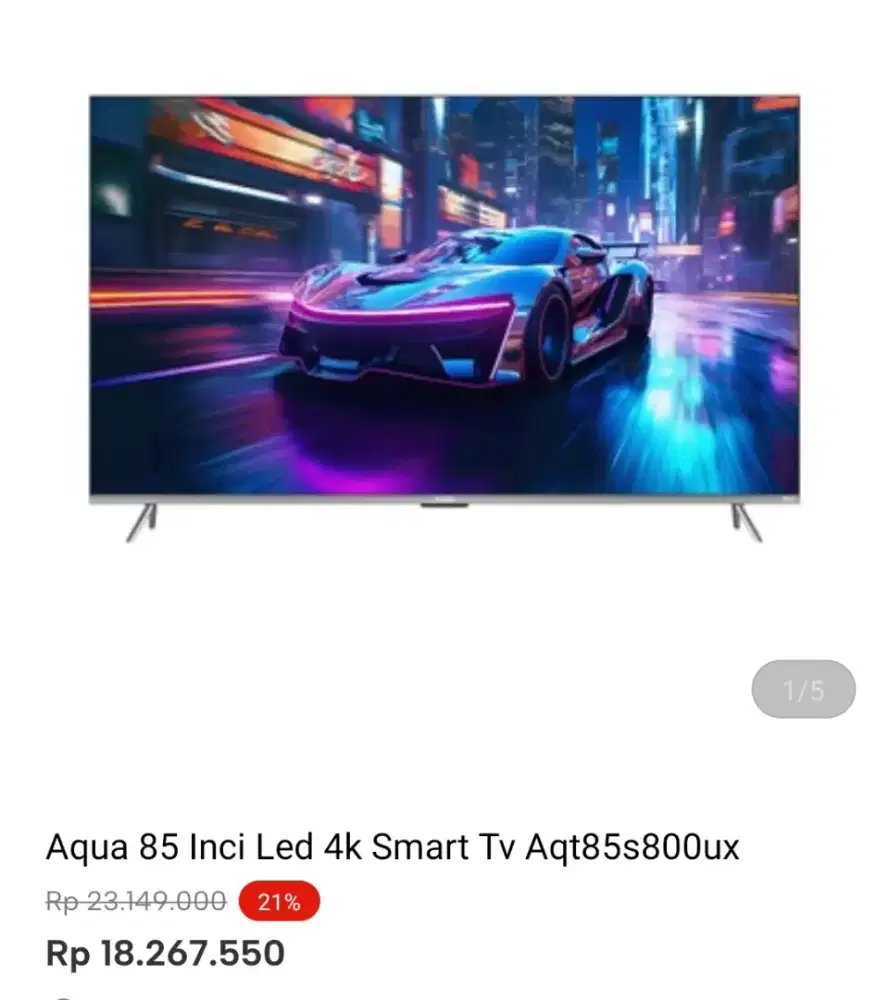Tap the white area beside the product photo
This screenshot has height=1000, width=889.
pos(45,300)
